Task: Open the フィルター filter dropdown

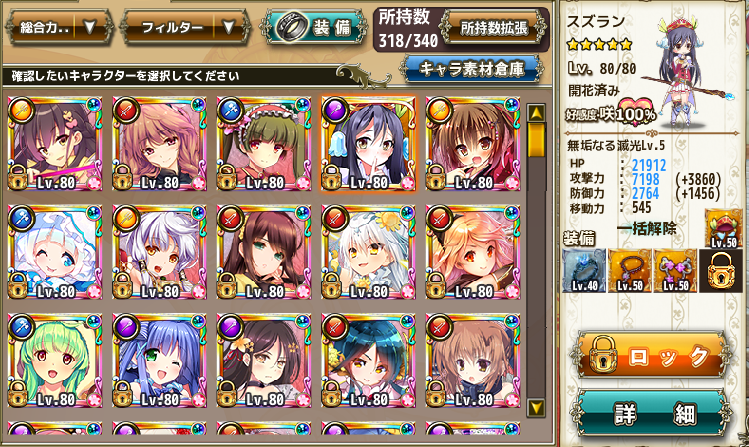Action: point(184,27)
